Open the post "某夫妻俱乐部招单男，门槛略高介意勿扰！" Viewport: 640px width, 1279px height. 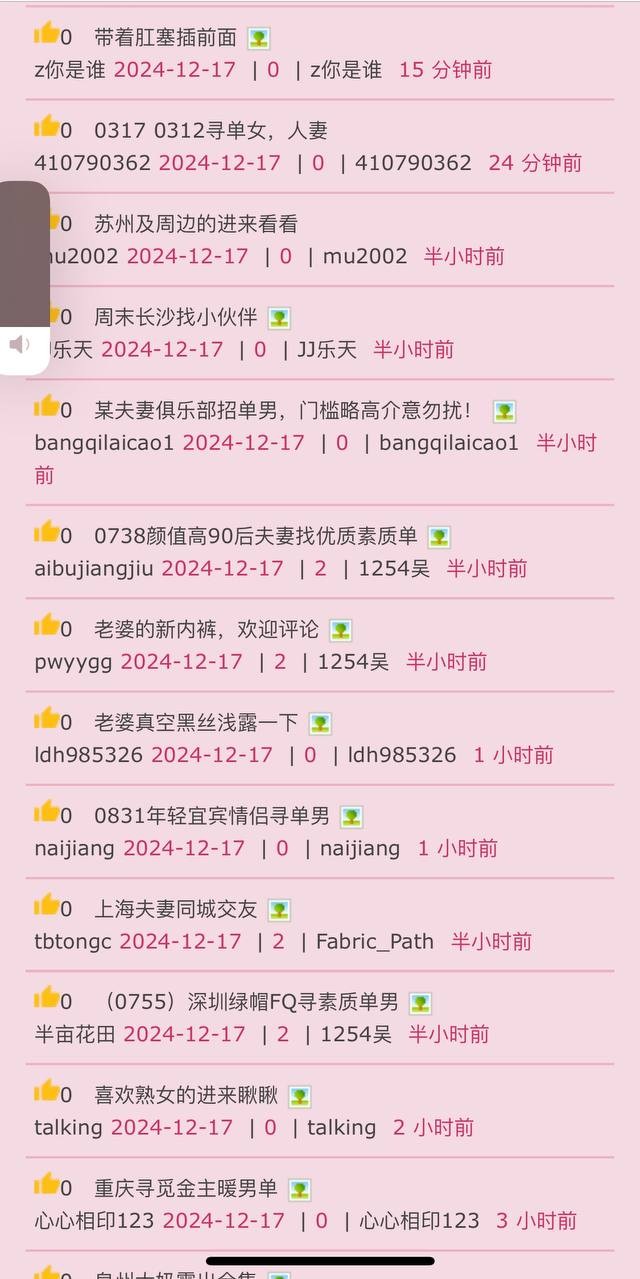283,410
